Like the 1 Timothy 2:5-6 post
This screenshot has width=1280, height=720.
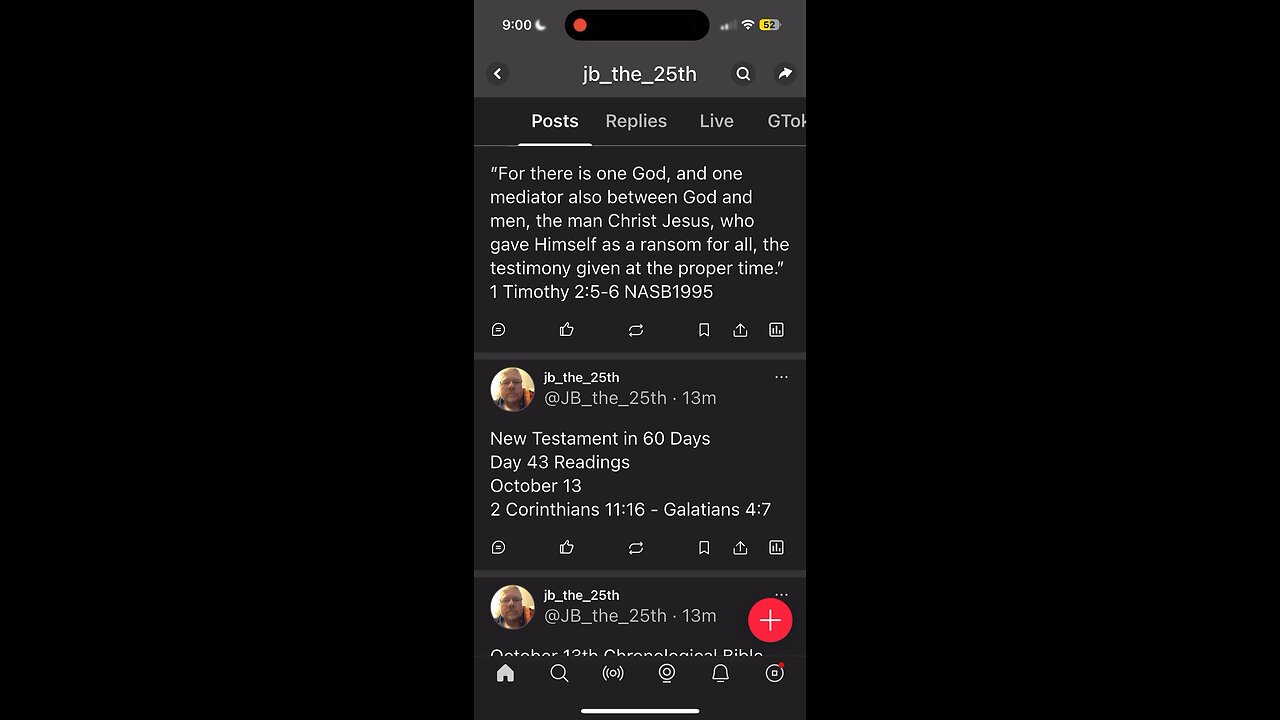click(x=567, y=330)
